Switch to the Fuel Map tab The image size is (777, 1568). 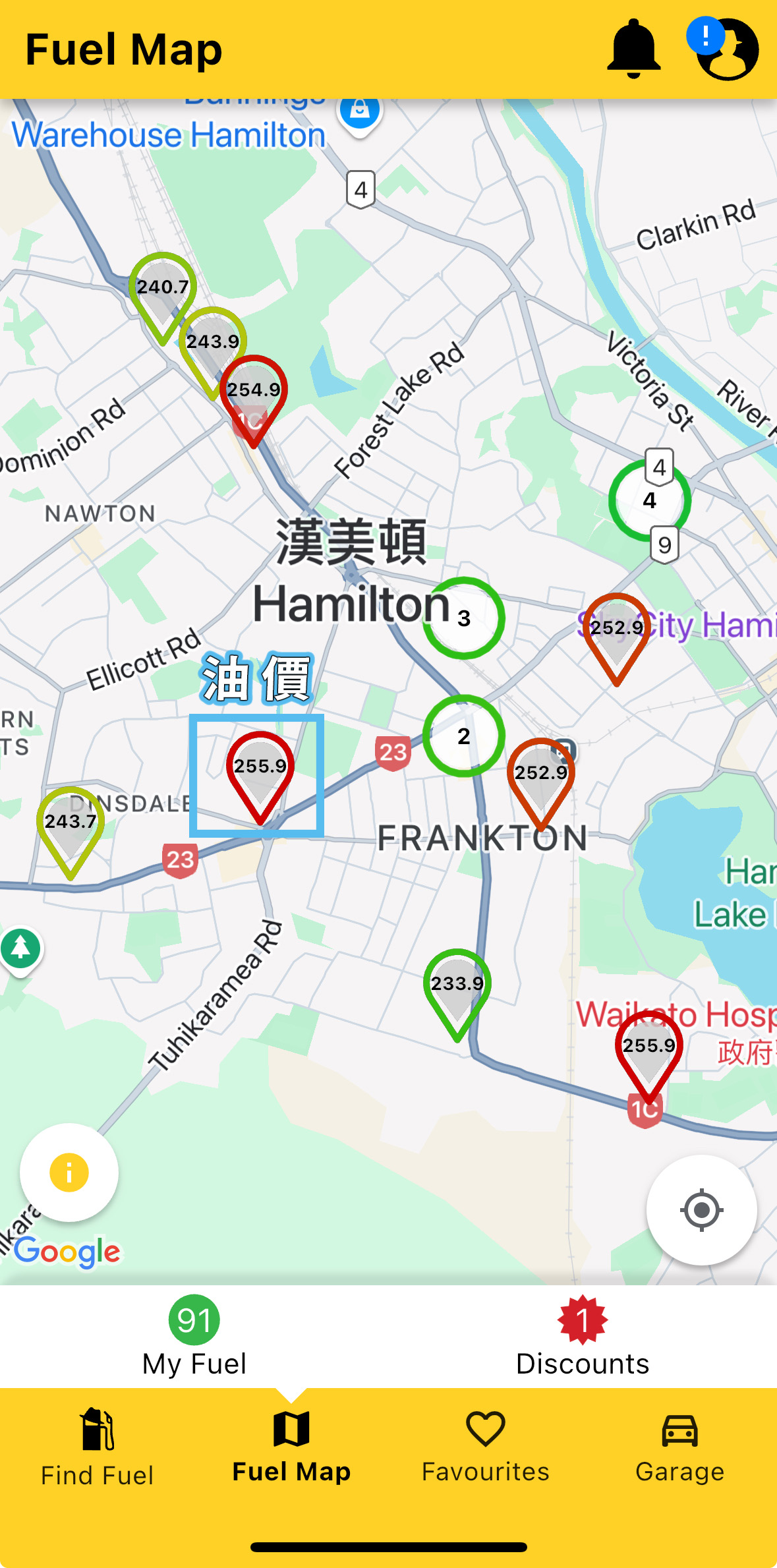click(x=291, y=1447)
